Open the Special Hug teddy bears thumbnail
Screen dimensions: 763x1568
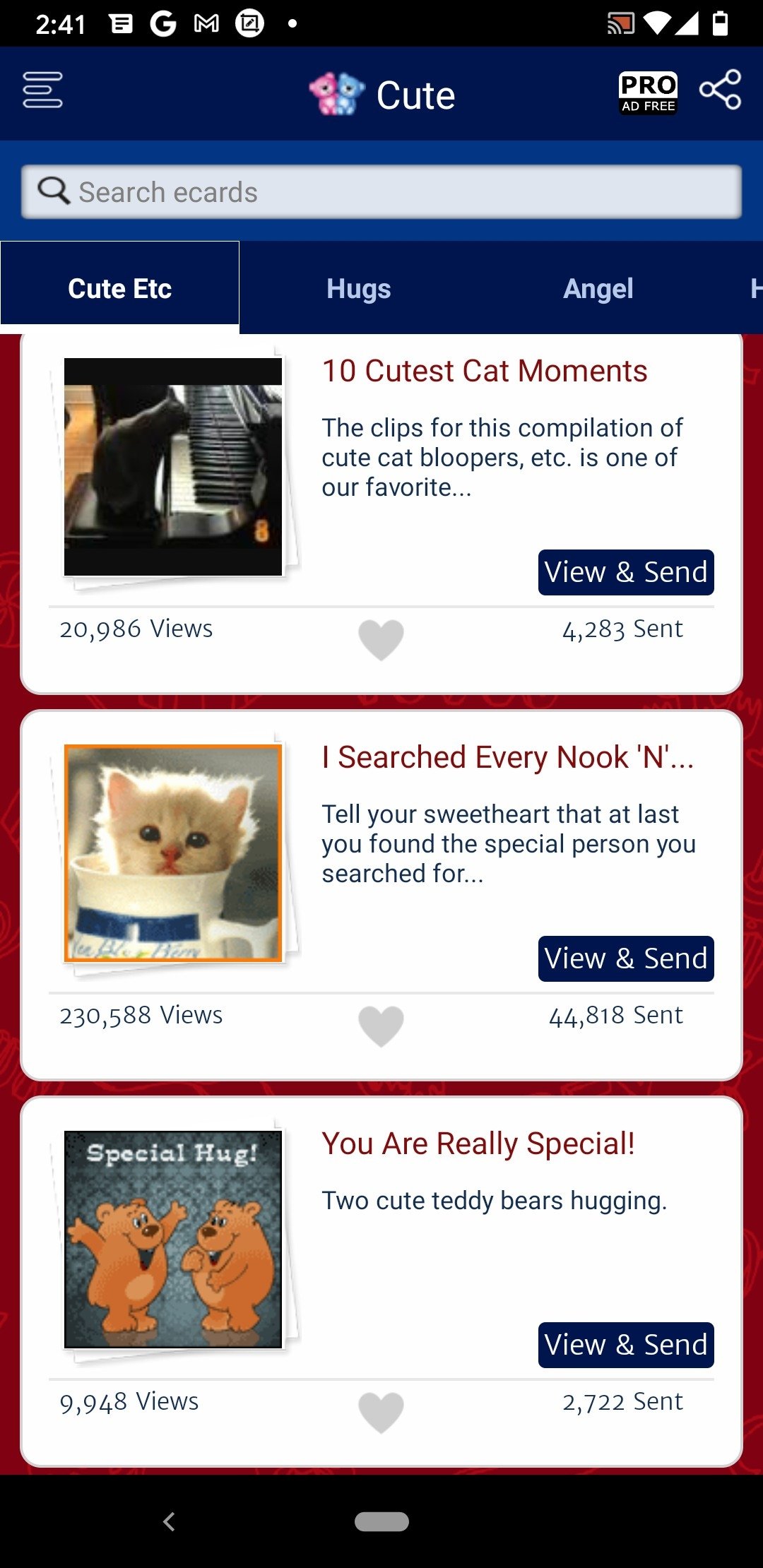pos(173,1240)
